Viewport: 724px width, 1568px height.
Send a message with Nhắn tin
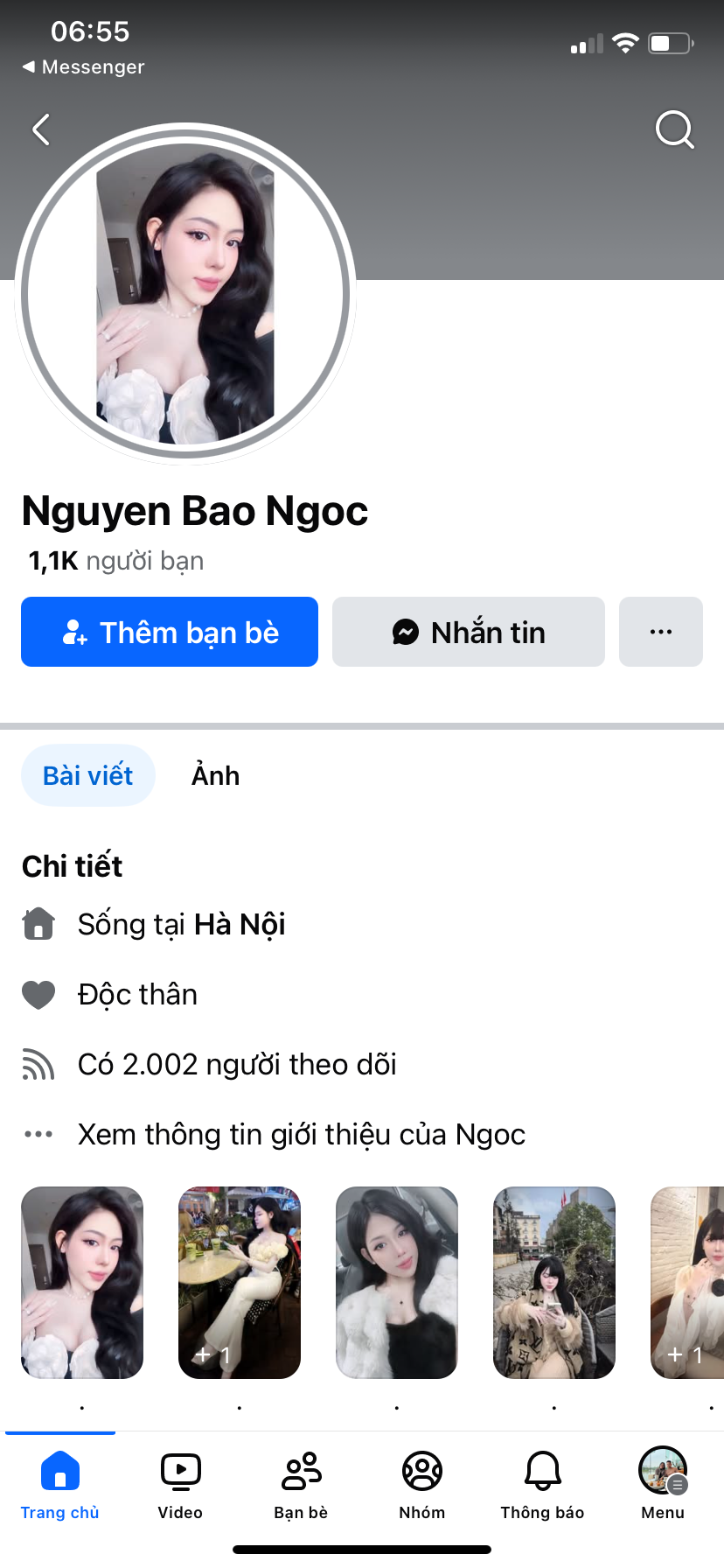469,632
